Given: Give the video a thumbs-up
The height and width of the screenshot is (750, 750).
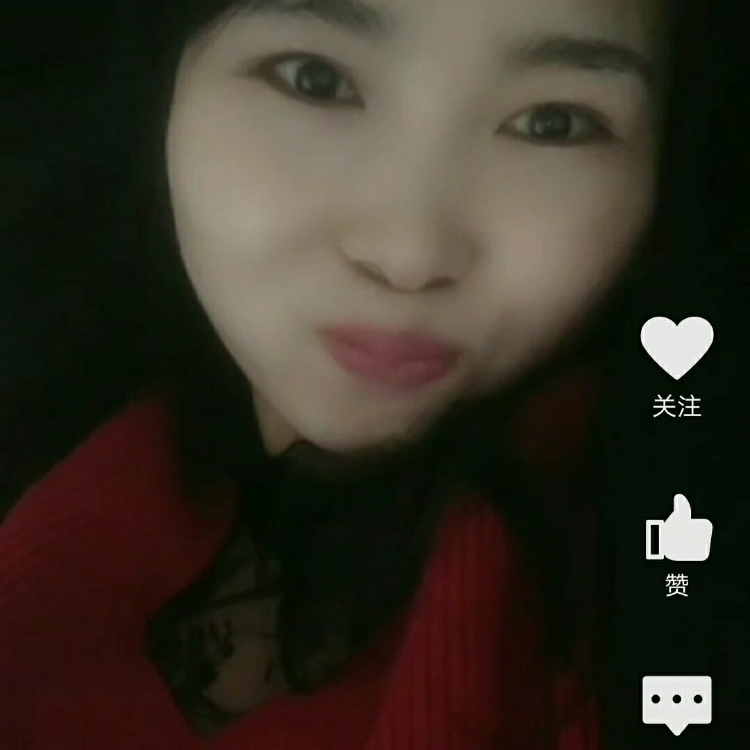Looking at the screenshot, I should point(678,530).
